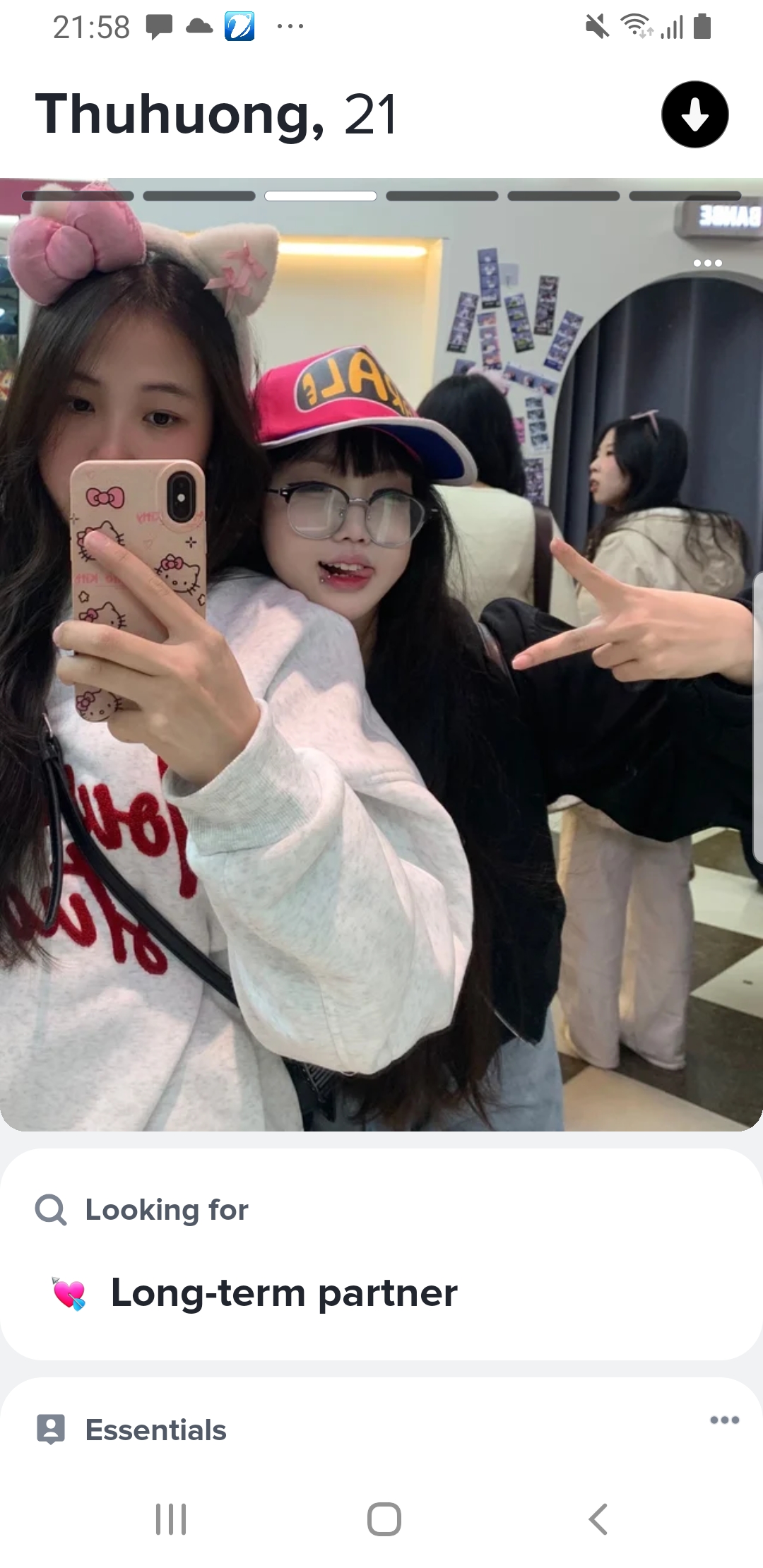
Task: Go back using the system back button
Action: point(598,1519)
